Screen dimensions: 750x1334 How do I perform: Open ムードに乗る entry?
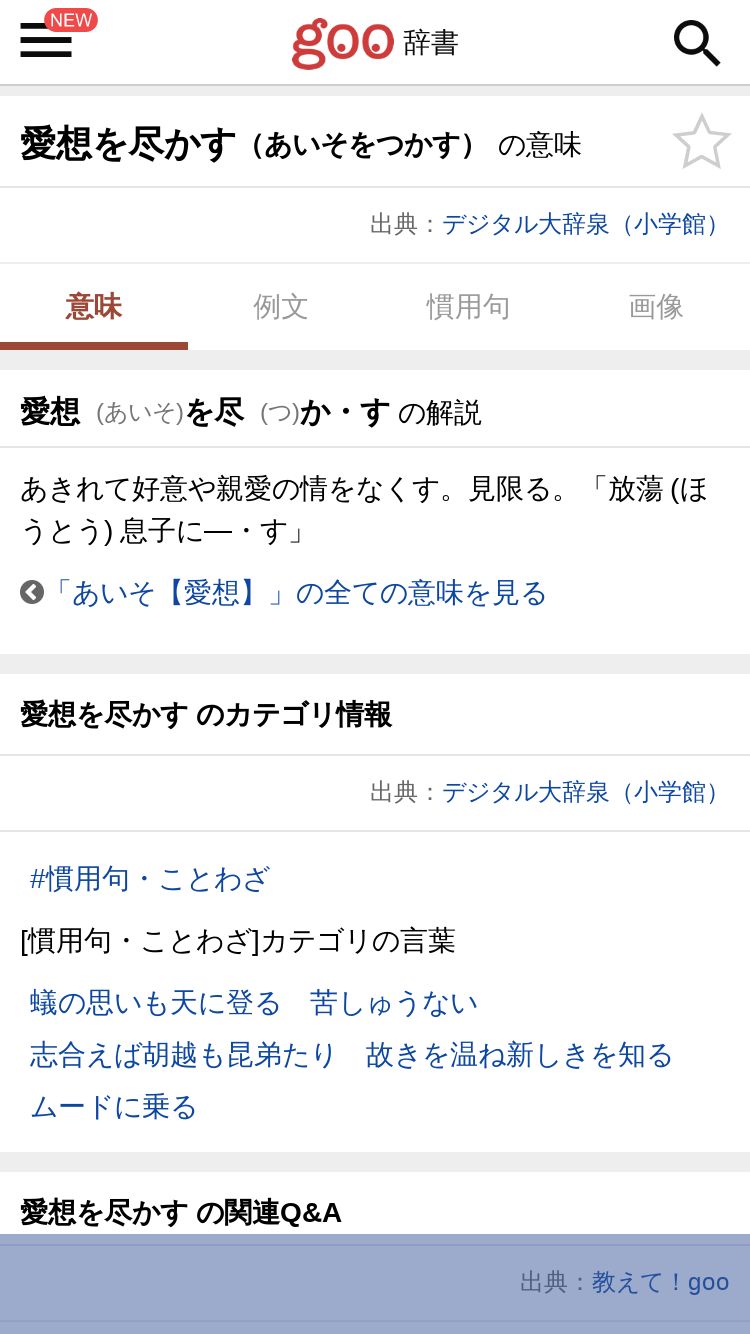(x=114, y=1107)
